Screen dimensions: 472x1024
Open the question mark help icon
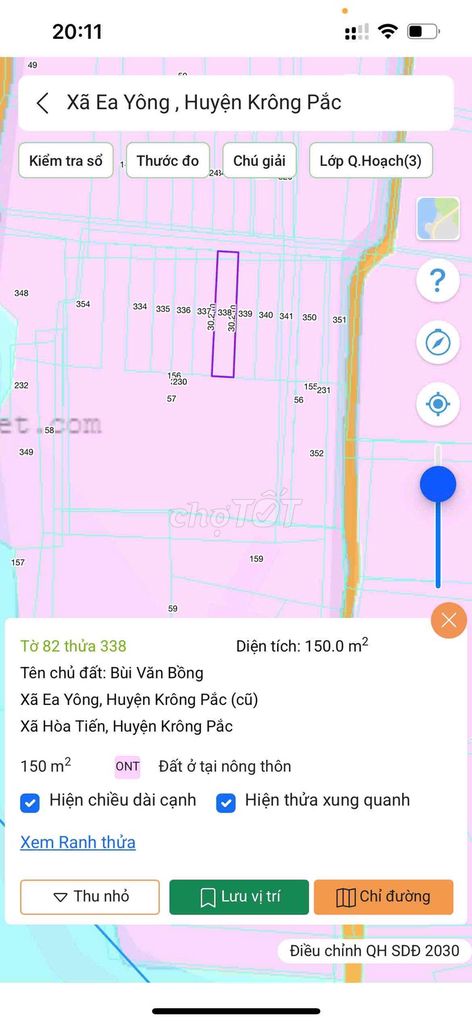[x=437, y=281]
